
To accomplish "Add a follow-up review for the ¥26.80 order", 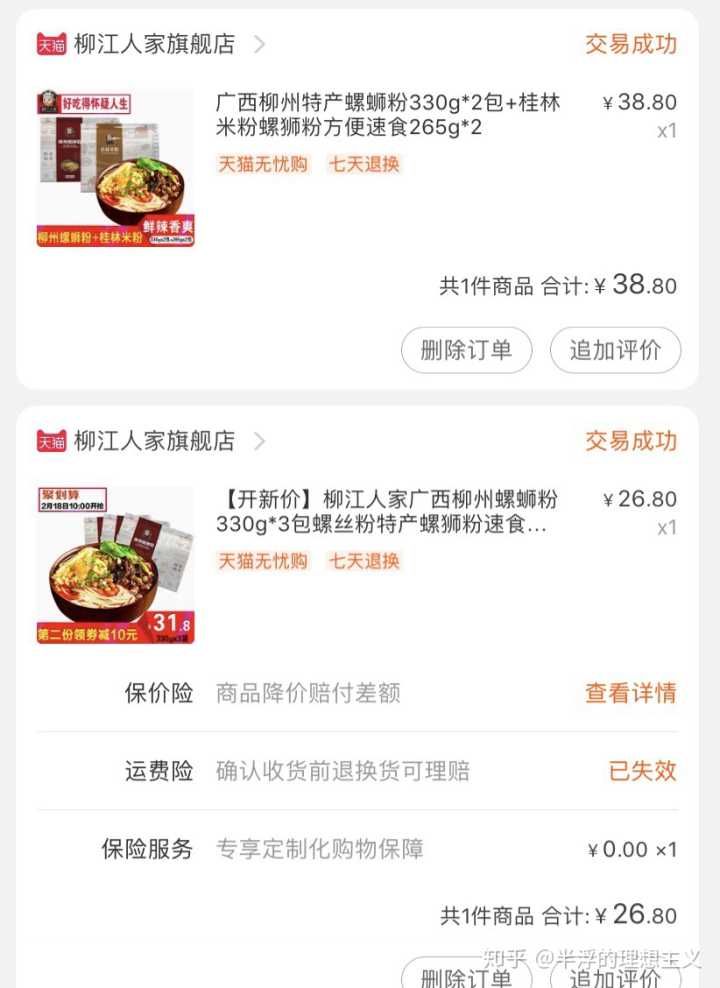I will point(615,975).
